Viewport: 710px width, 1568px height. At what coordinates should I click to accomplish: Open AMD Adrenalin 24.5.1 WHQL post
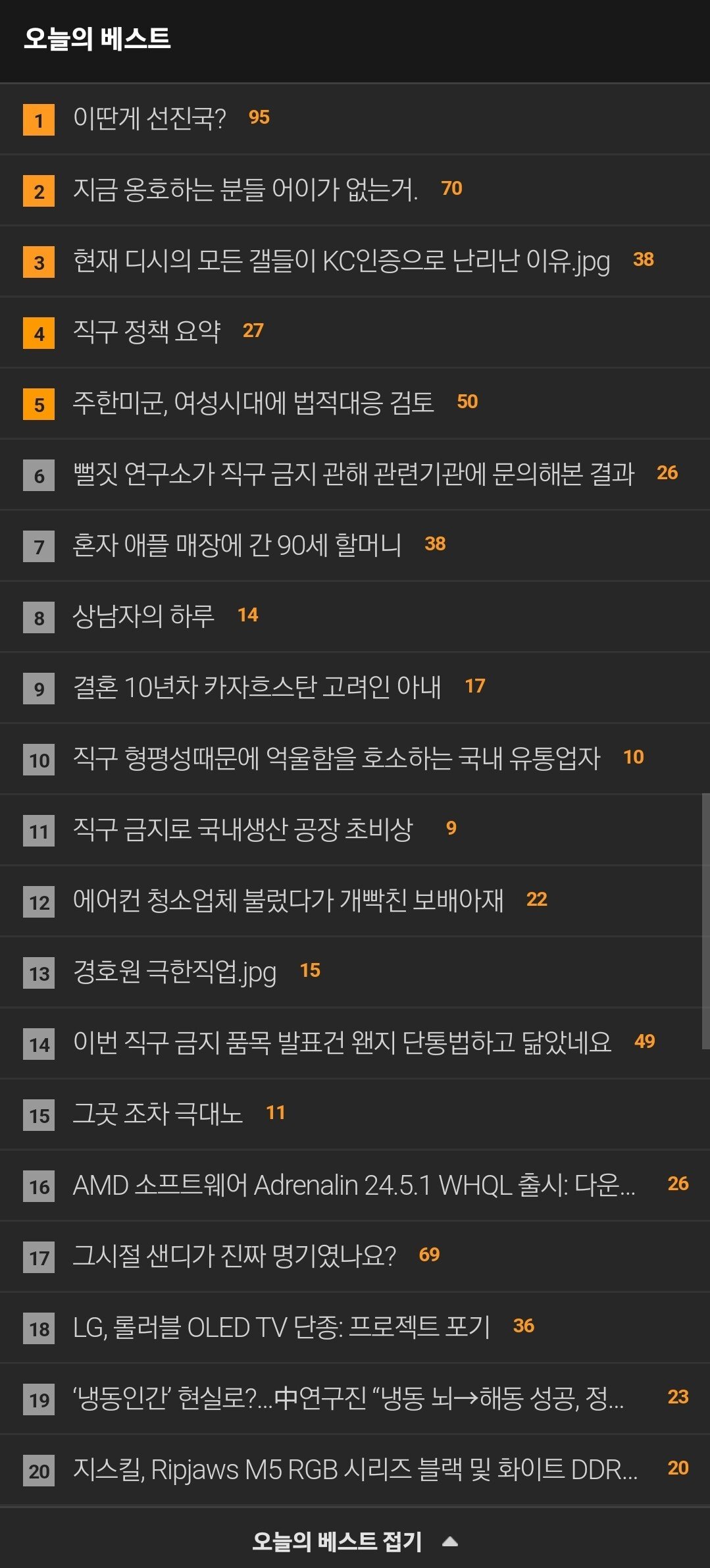(354, 1185)
